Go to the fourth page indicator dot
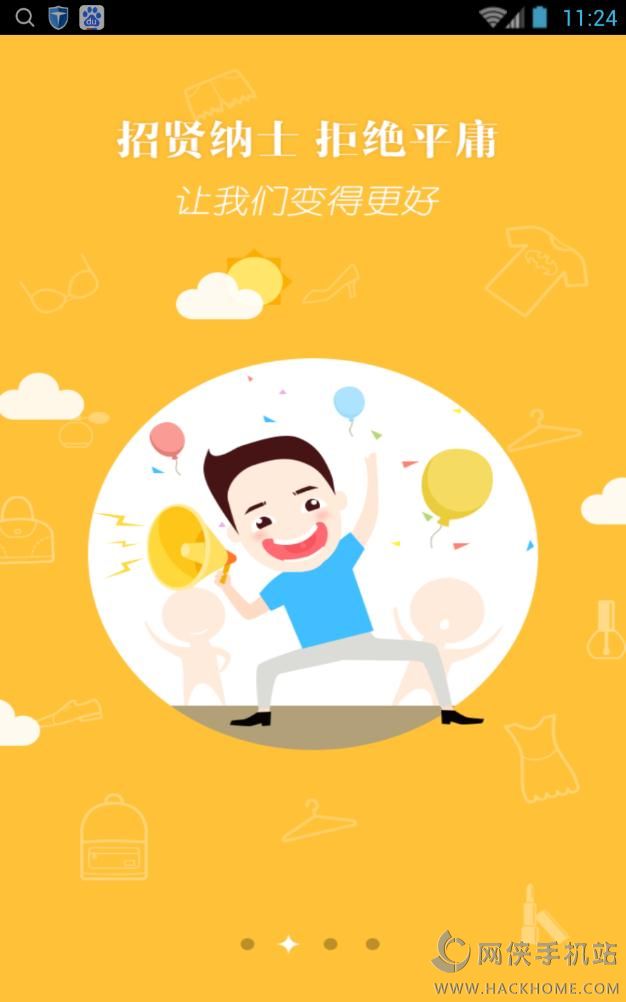 click(x=372, y=944)
